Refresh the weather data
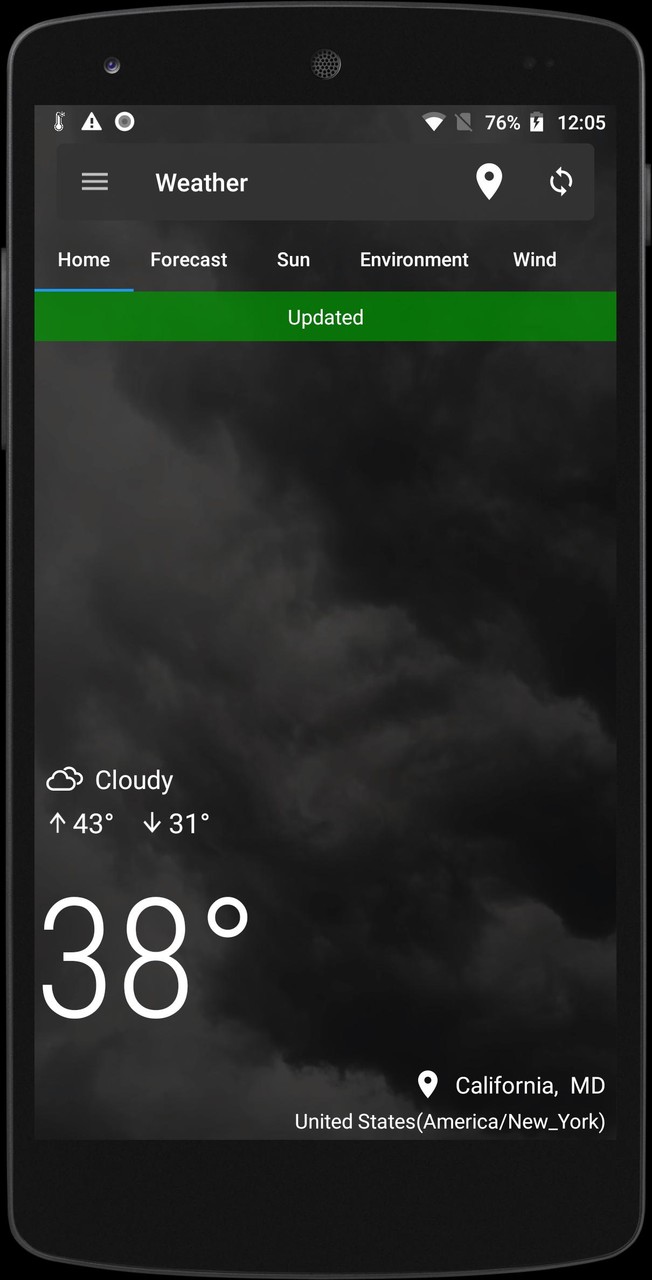The height and width of the screenshot is (1280, 652). (561, 182)
